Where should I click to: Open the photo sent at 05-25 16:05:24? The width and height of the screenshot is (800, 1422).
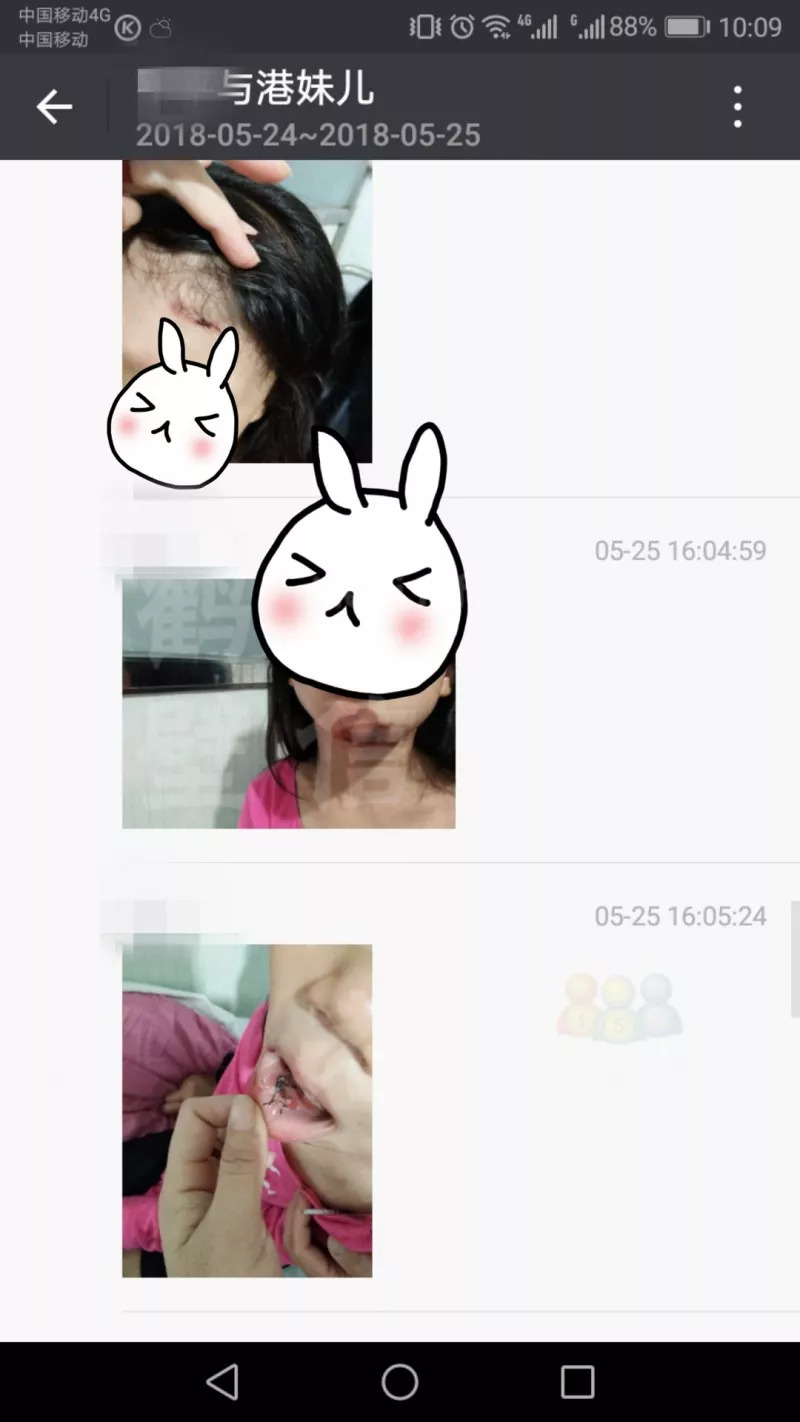point(247,1110)
